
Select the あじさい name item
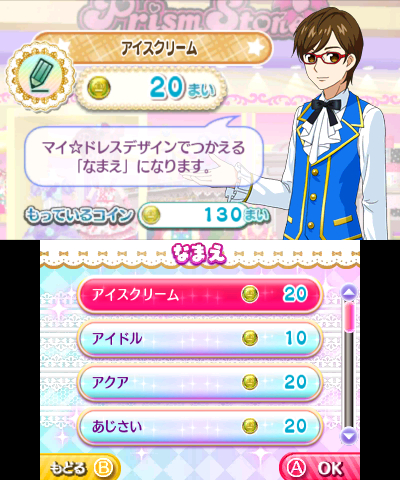tap(200, 426)
